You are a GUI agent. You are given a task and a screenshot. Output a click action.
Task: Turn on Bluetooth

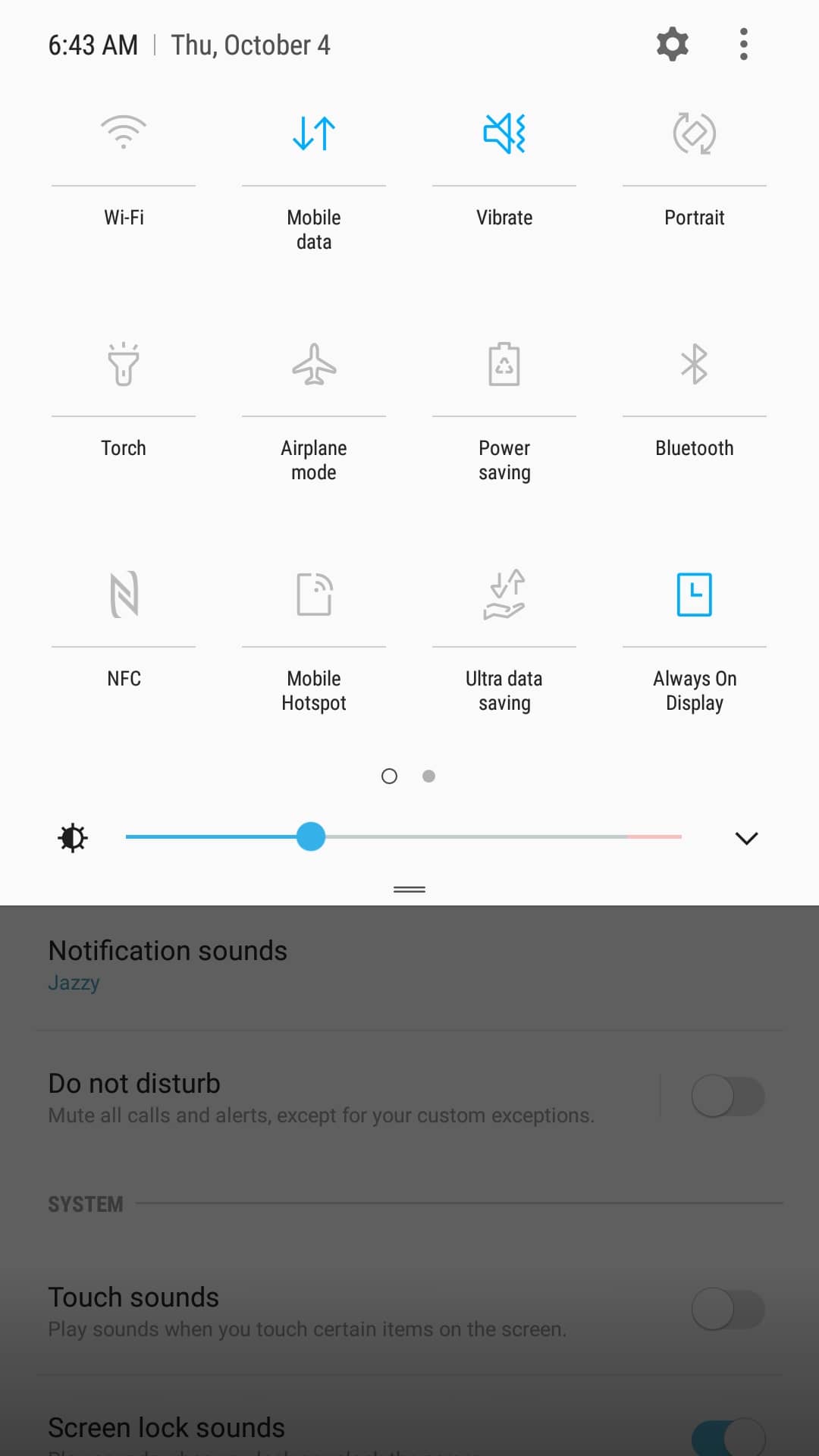(x=695, y=364)
